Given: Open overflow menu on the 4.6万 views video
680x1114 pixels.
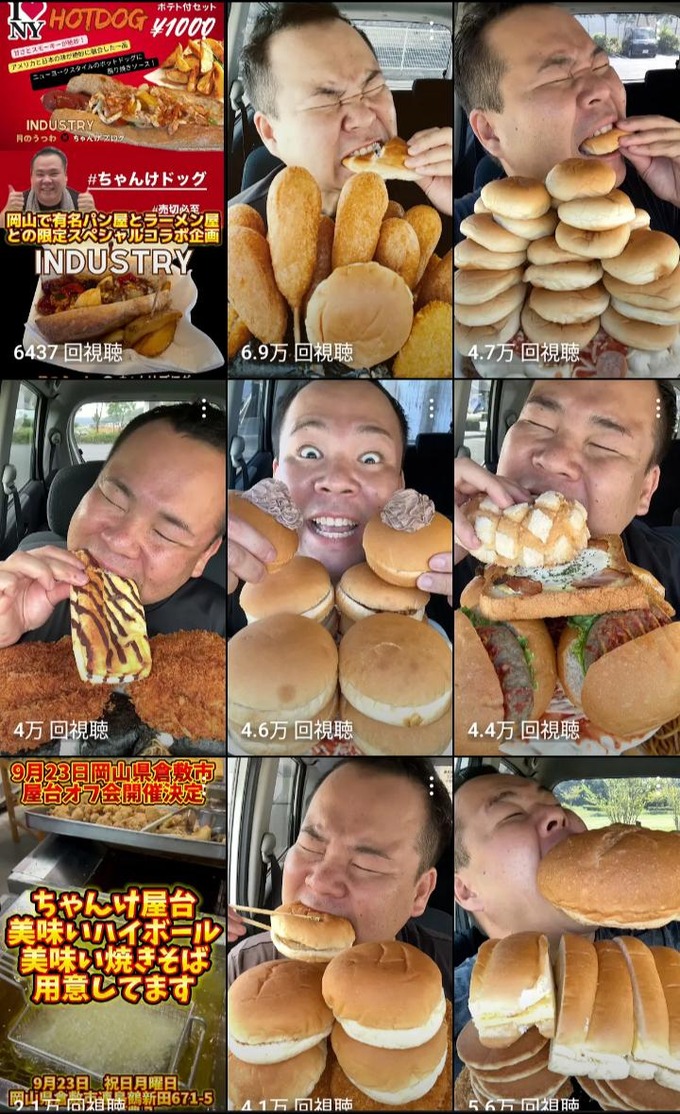Looking at the screenshot, I should click(431, 409).
